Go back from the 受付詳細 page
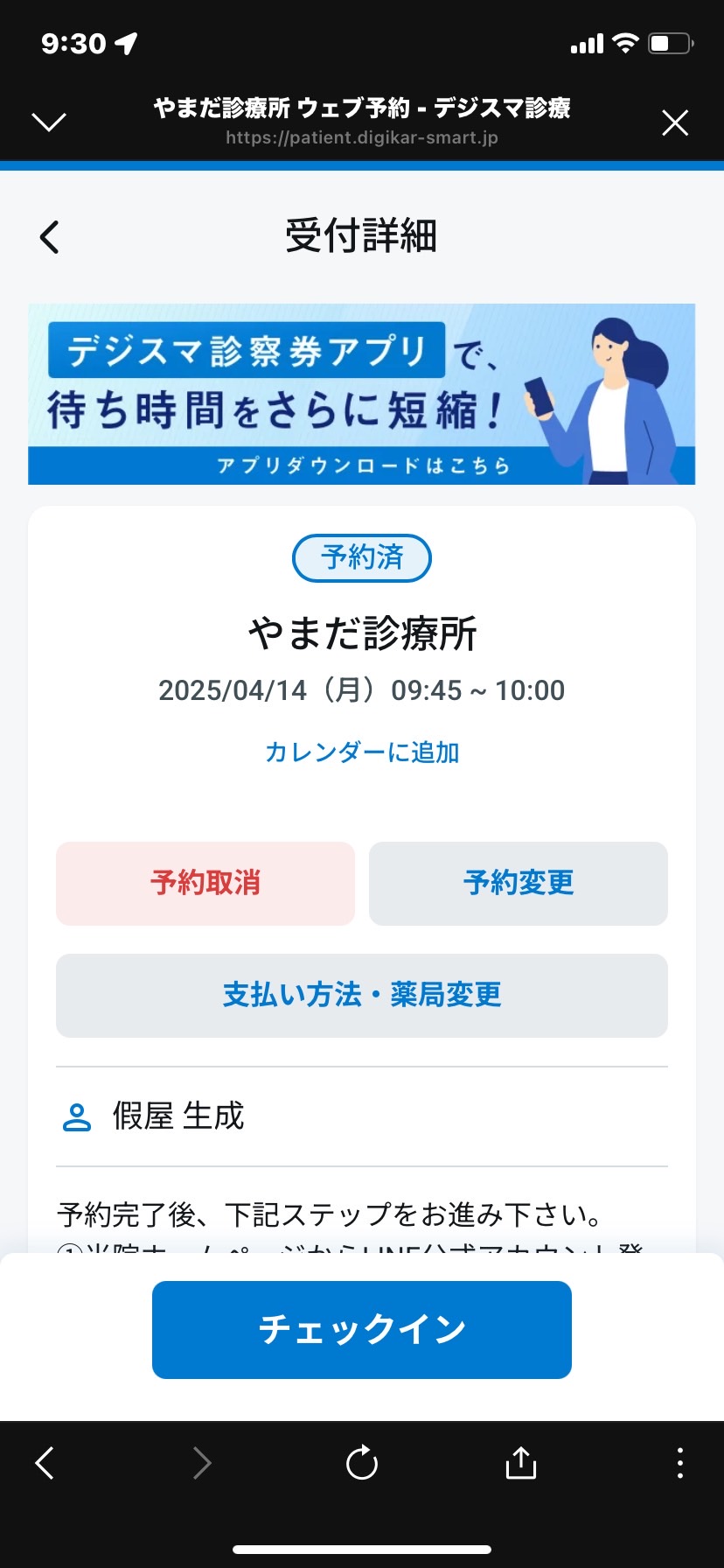724x1568 pixels. 50,237
